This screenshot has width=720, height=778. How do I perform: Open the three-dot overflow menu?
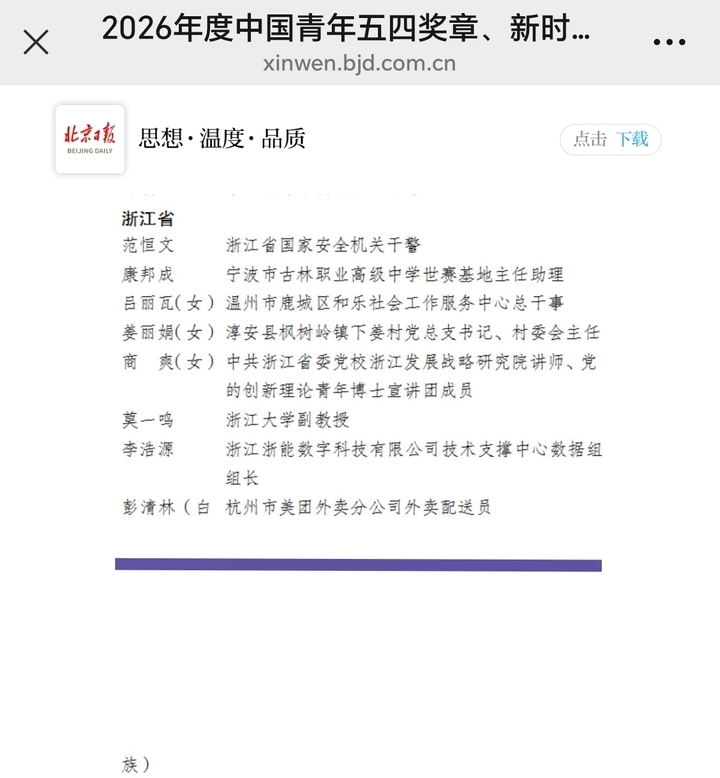click(669, 43)
